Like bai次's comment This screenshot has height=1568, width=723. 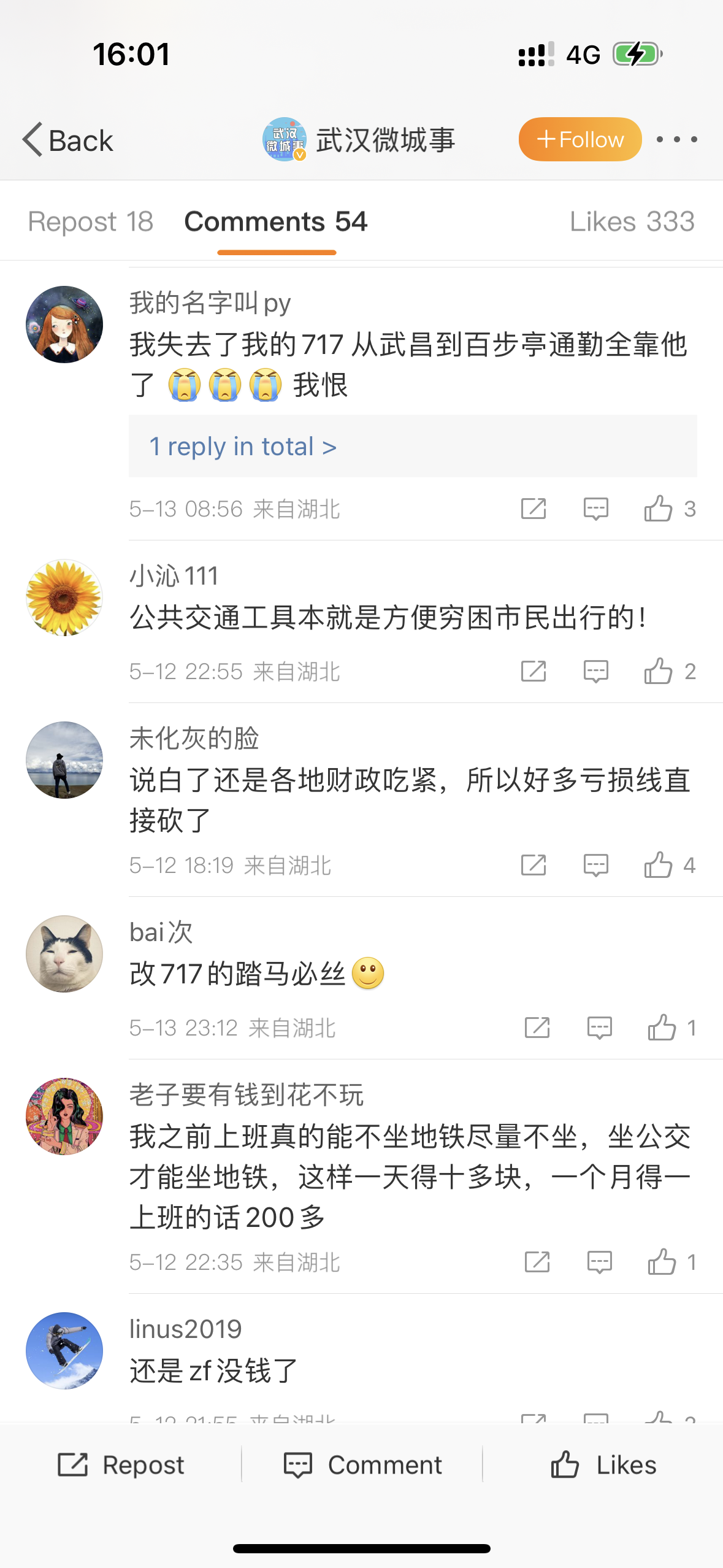[662, 1028]
